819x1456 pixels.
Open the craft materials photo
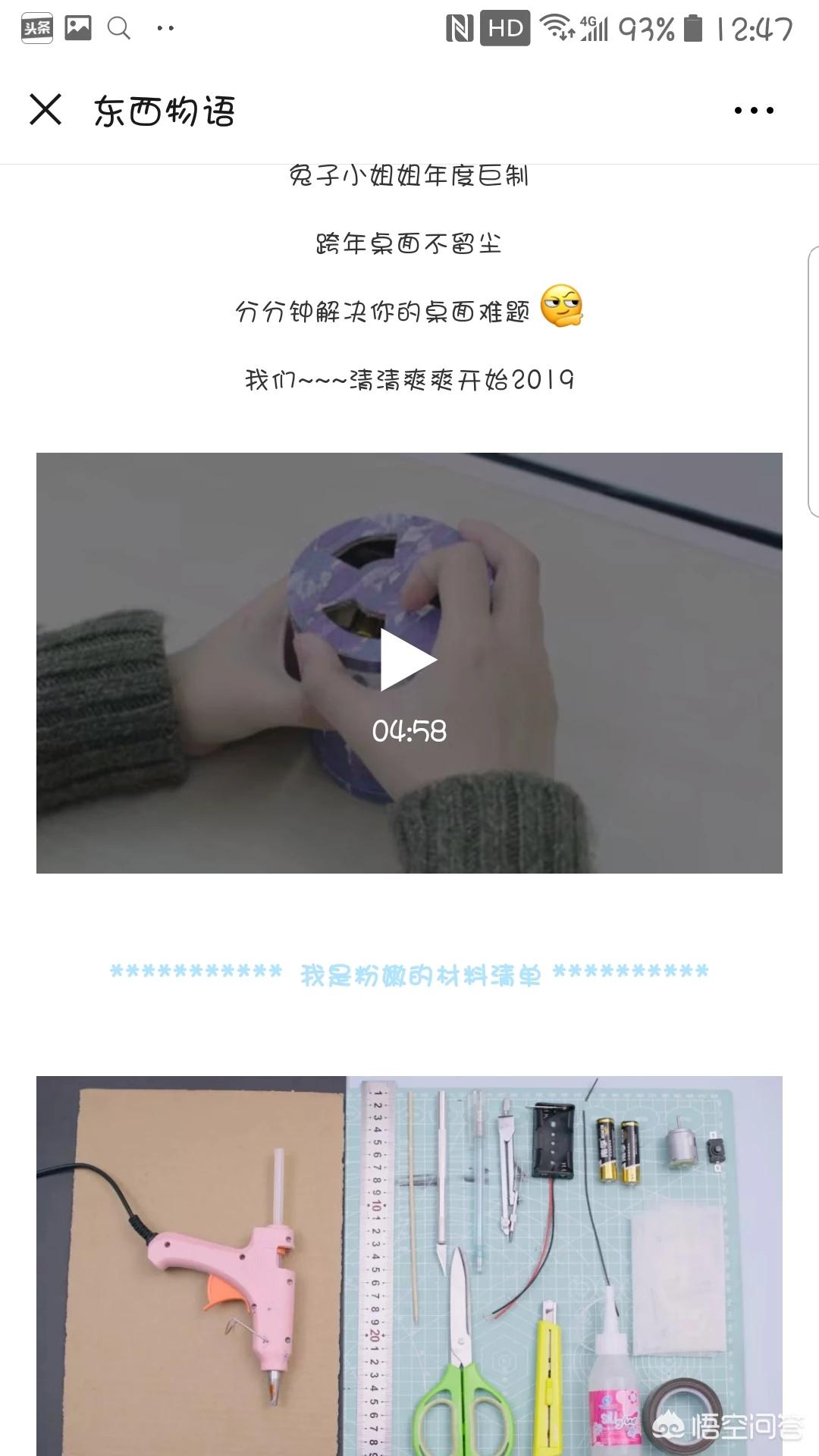(409, 1266)
